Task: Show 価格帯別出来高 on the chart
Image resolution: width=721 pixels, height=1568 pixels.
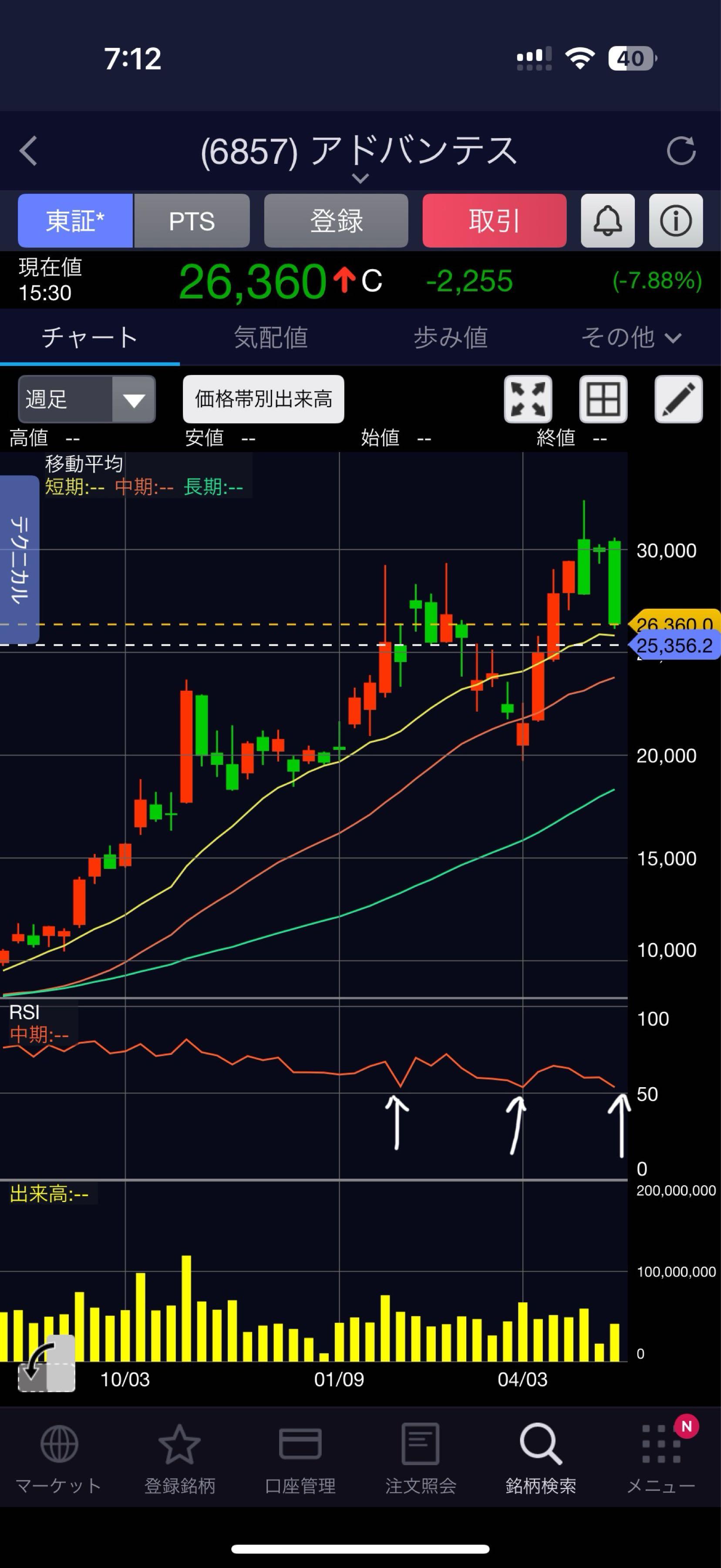Action: pyautogui.click(x=263, y=399)
